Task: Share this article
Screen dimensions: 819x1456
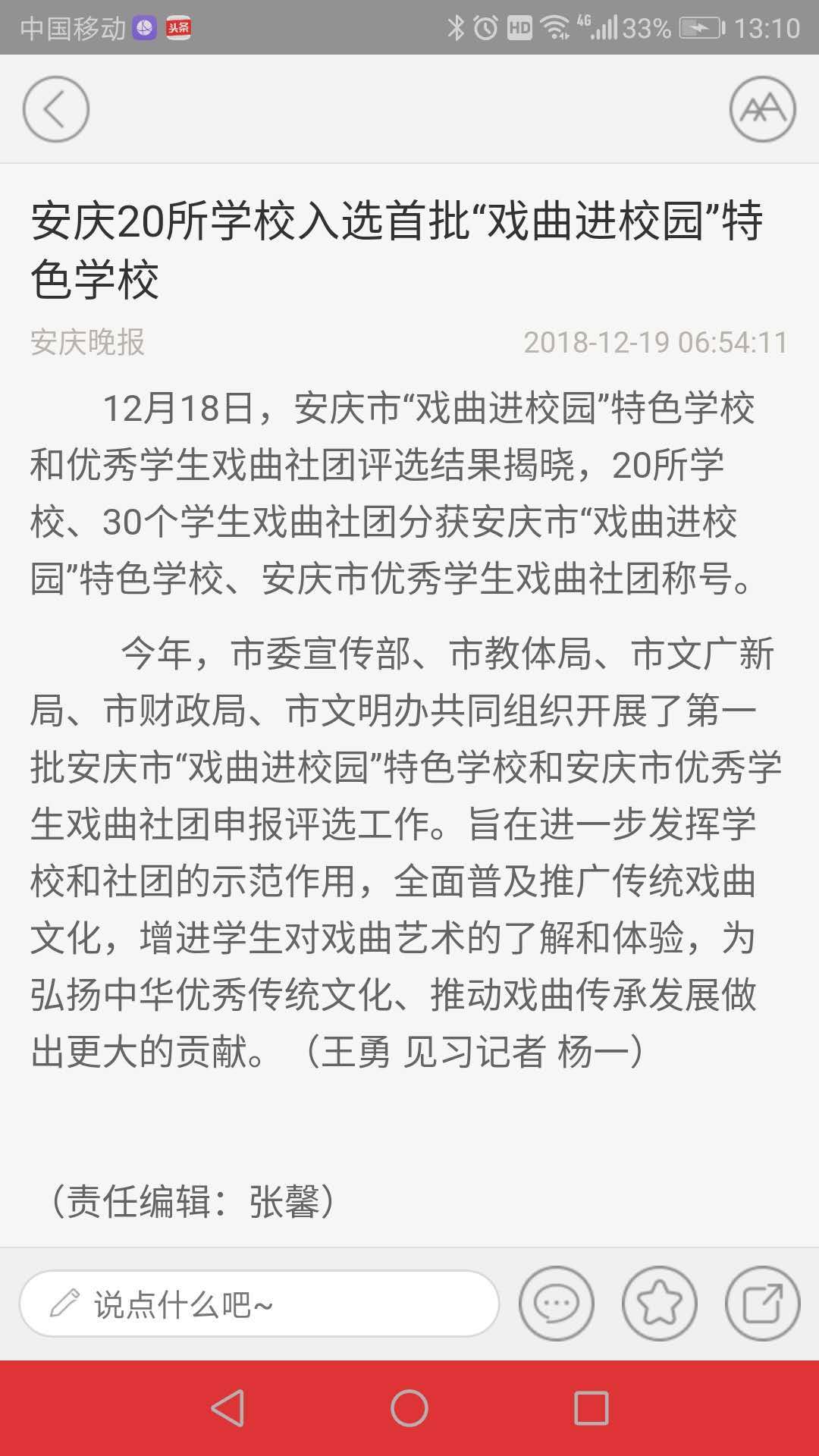Action: (x=762, y=1304)
